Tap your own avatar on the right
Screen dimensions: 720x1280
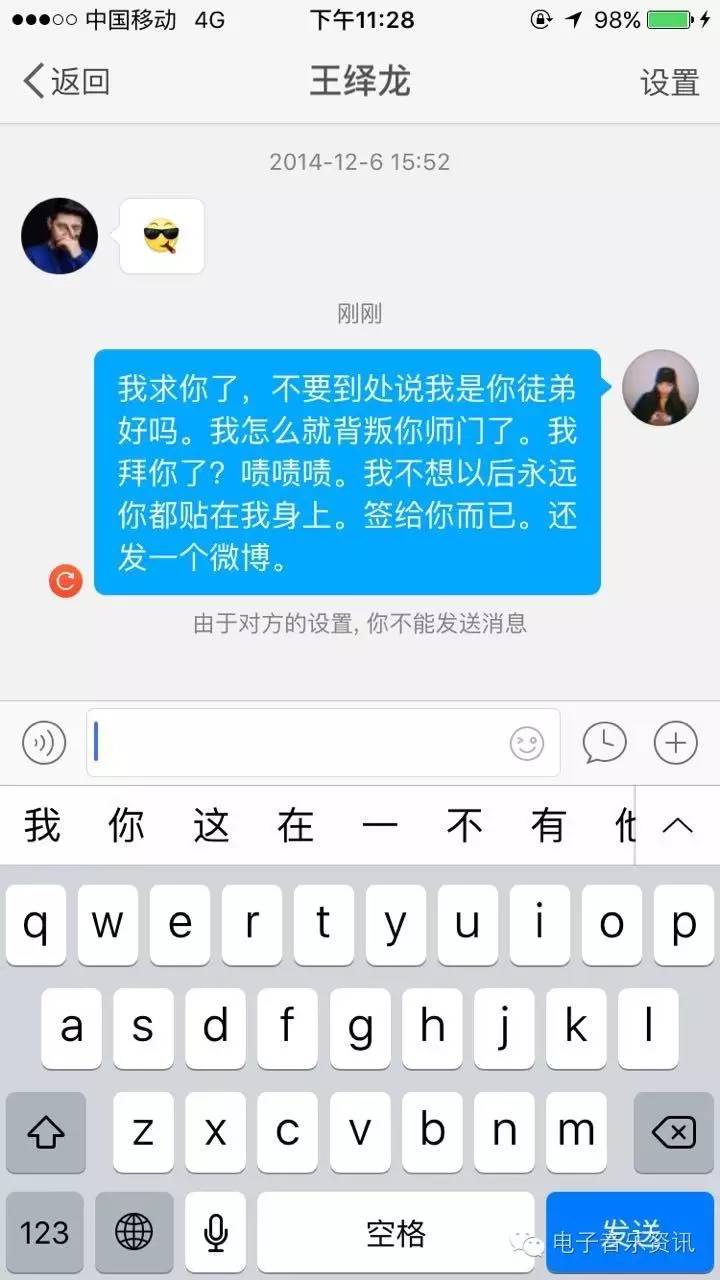coord(660,388)
